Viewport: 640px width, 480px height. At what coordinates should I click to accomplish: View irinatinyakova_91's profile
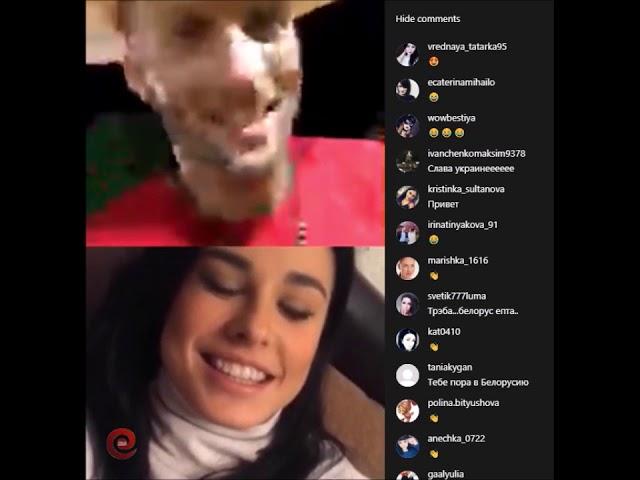coord(408,232)
